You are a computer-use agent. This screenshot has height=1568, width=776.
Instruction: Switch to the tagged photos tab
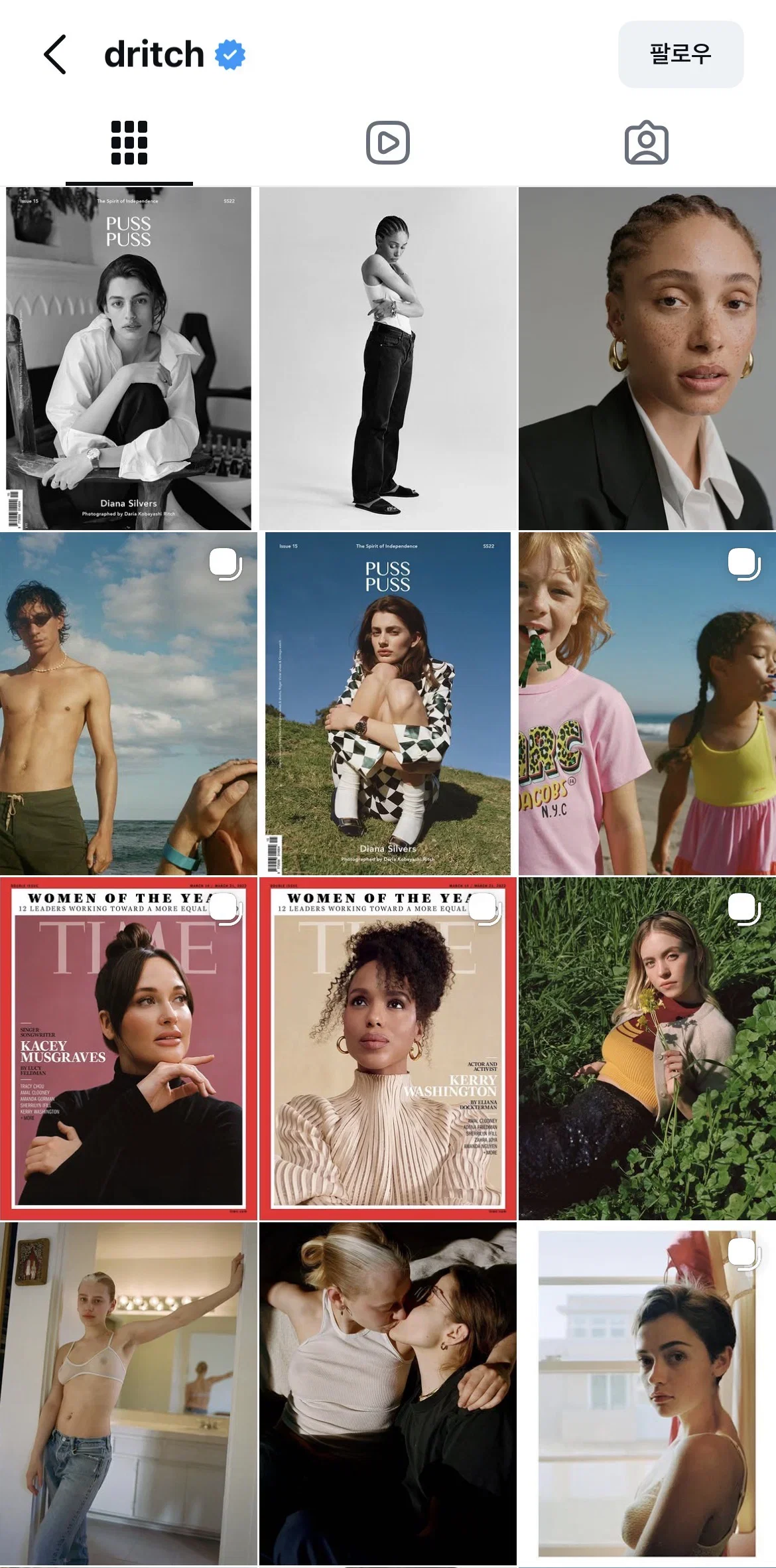tap(647, 143)
